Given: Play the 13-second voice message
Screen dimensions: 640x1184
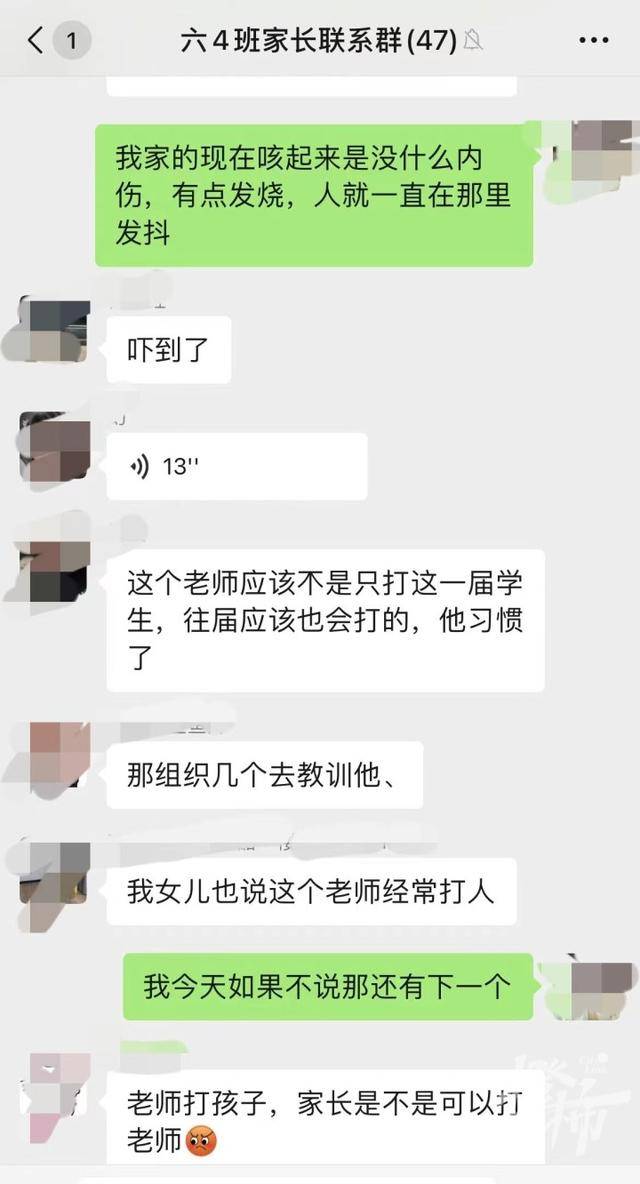Looking at the screenshot, I should coord(236,466).
